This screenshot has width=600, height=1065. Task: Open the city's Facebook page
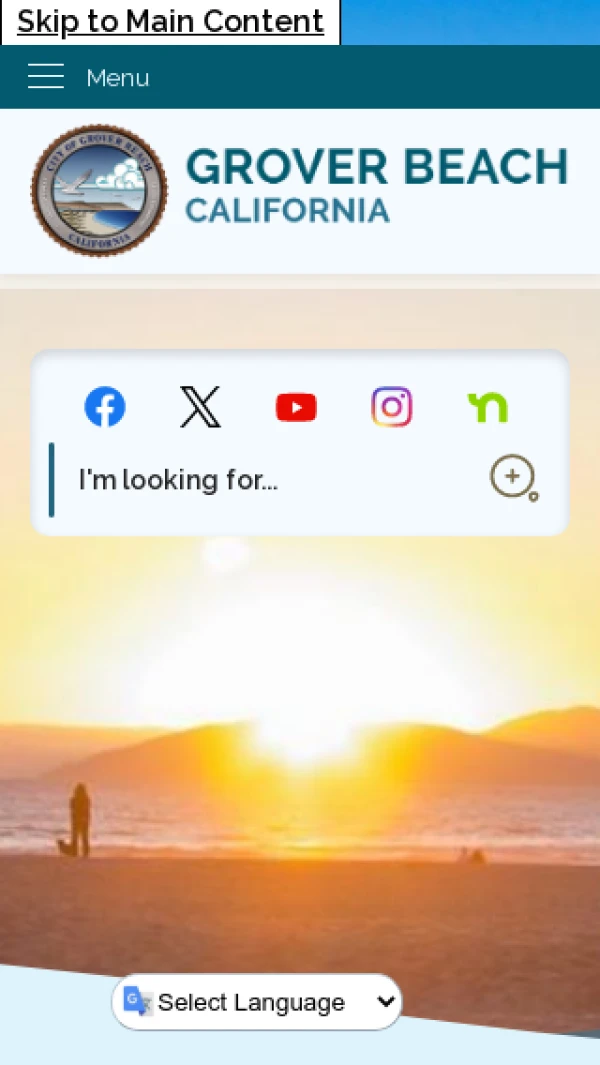pos(105,407)
